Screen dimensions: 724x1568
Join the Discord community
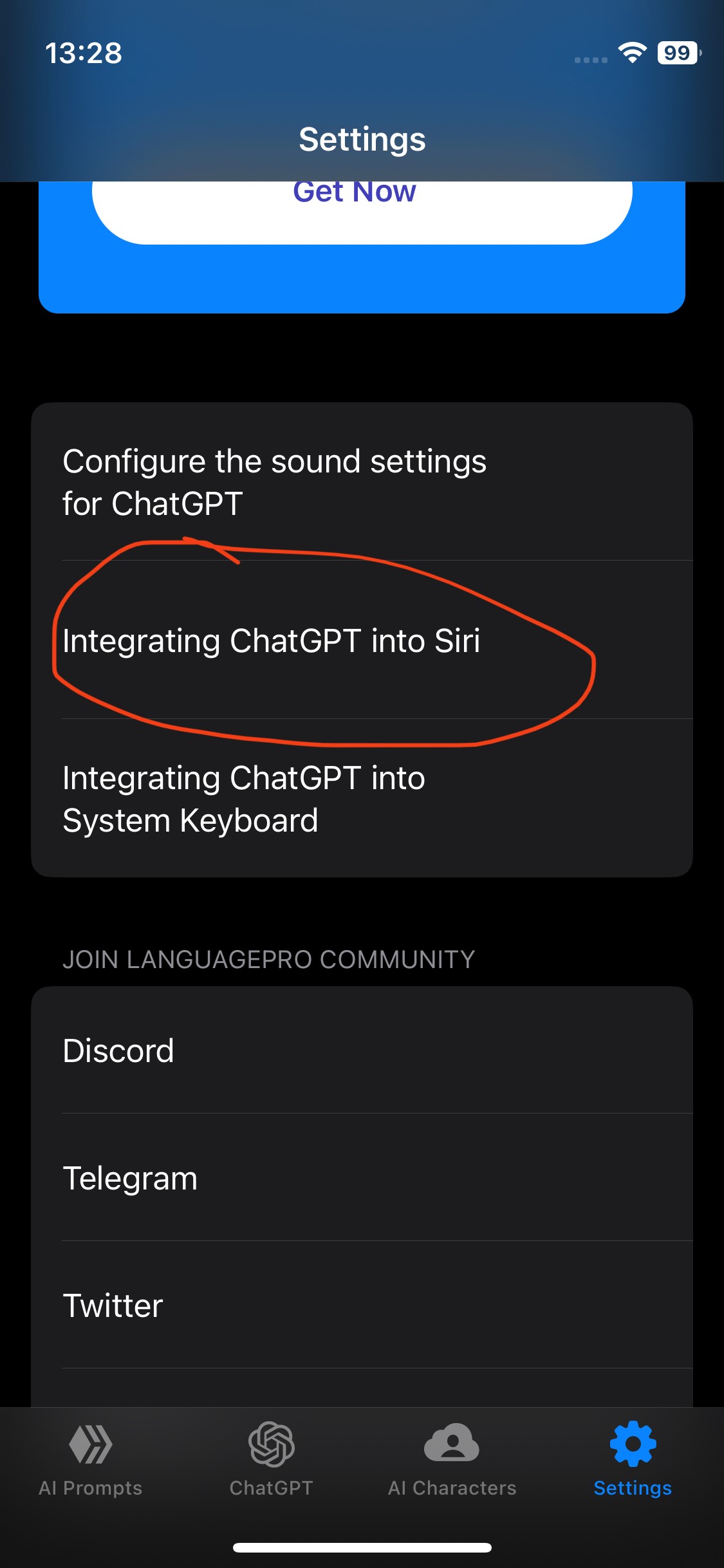[362, 1050]
